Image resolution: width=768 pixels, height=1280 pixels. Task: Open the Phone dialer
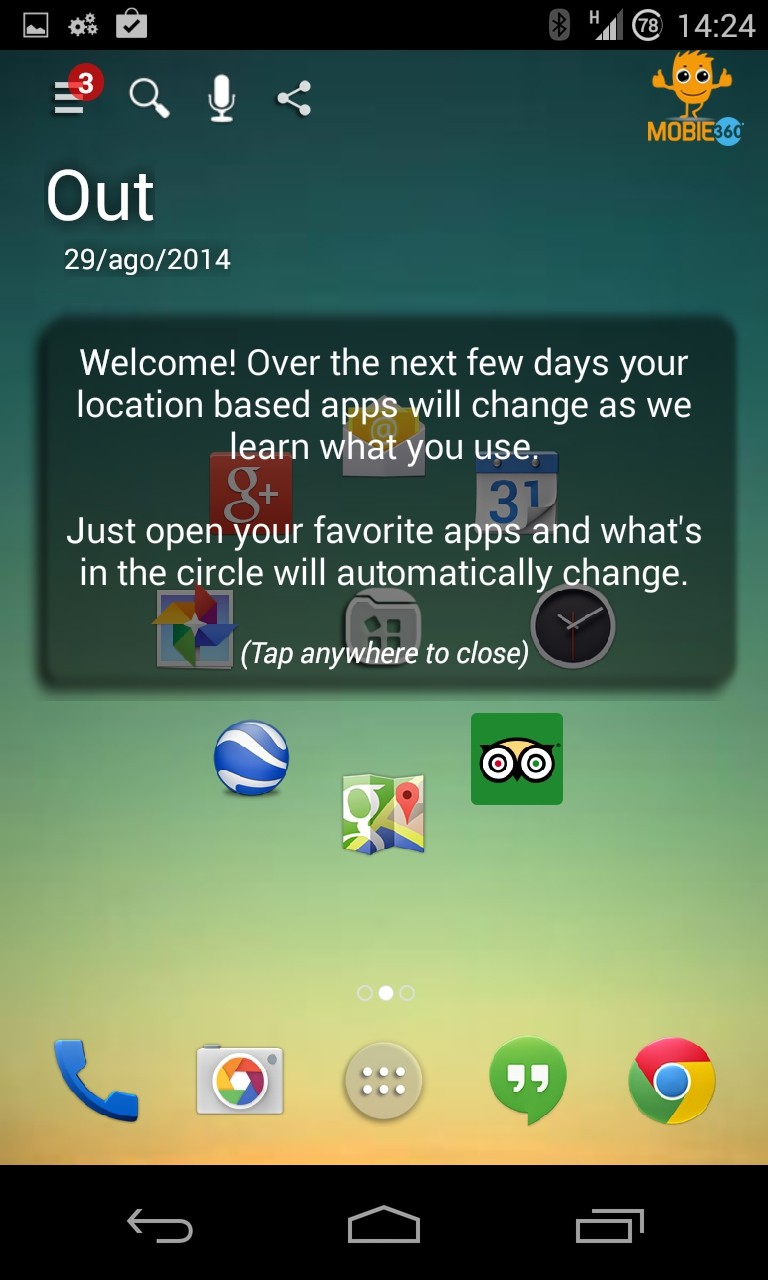[96, 1081]
